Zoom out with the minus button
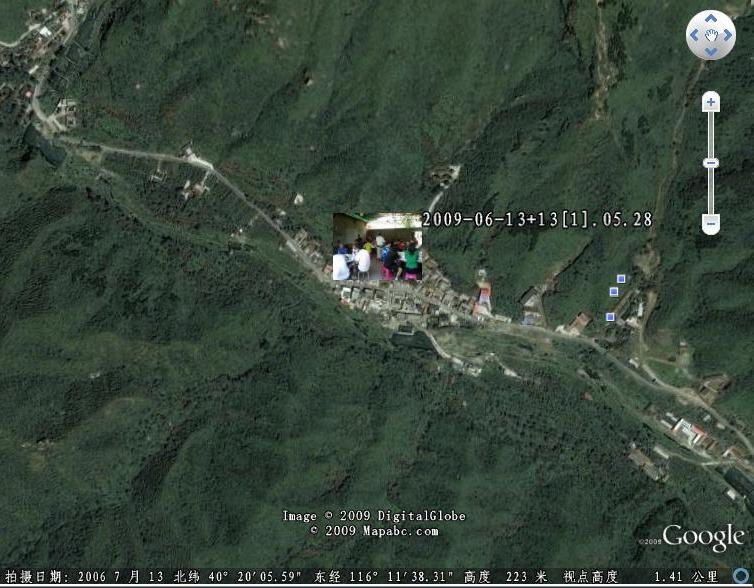 tap(711, 225)
